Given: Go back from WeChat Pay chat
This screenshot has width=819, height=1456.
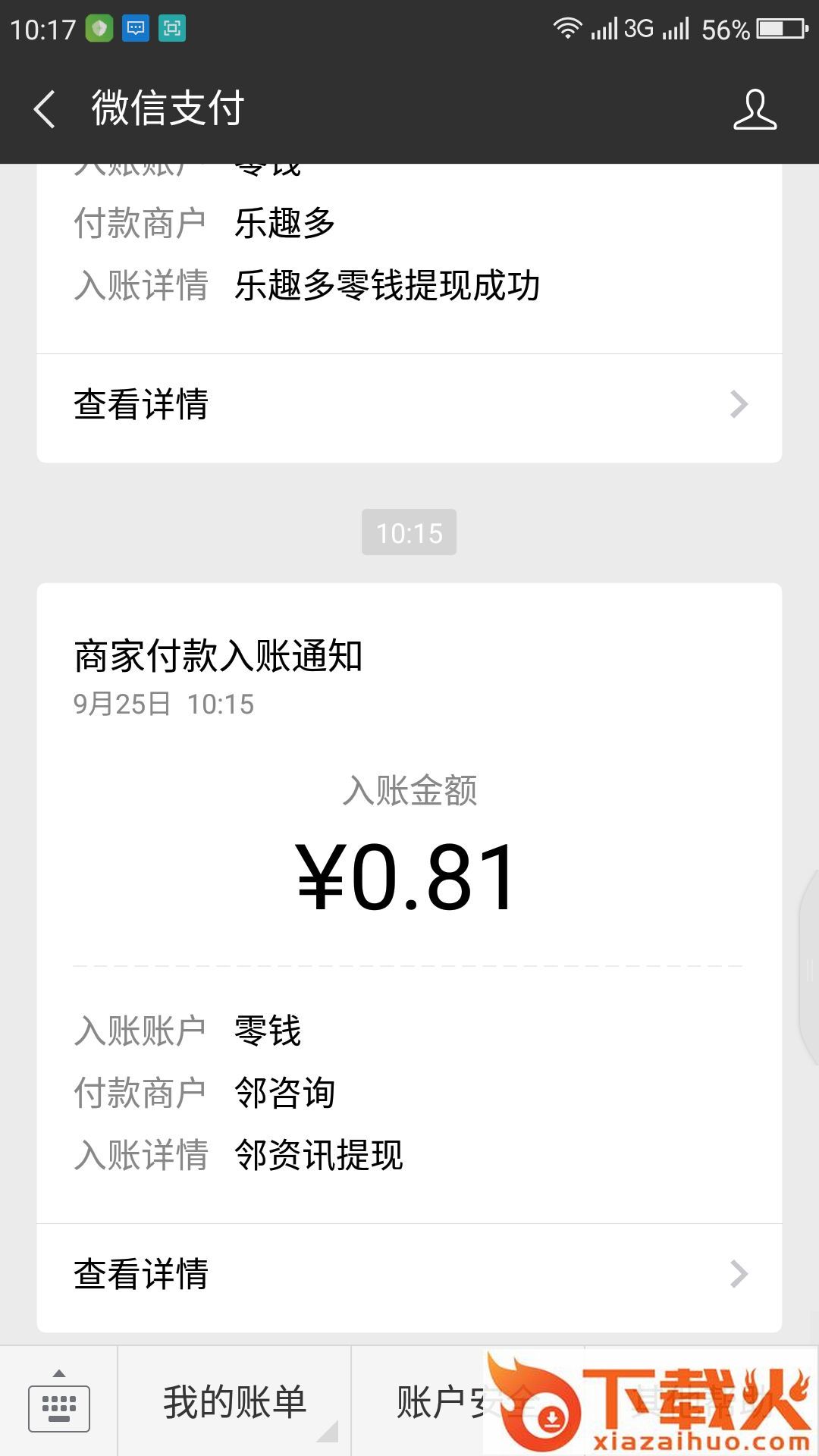Looking at the screenshot, I should 45,109.
